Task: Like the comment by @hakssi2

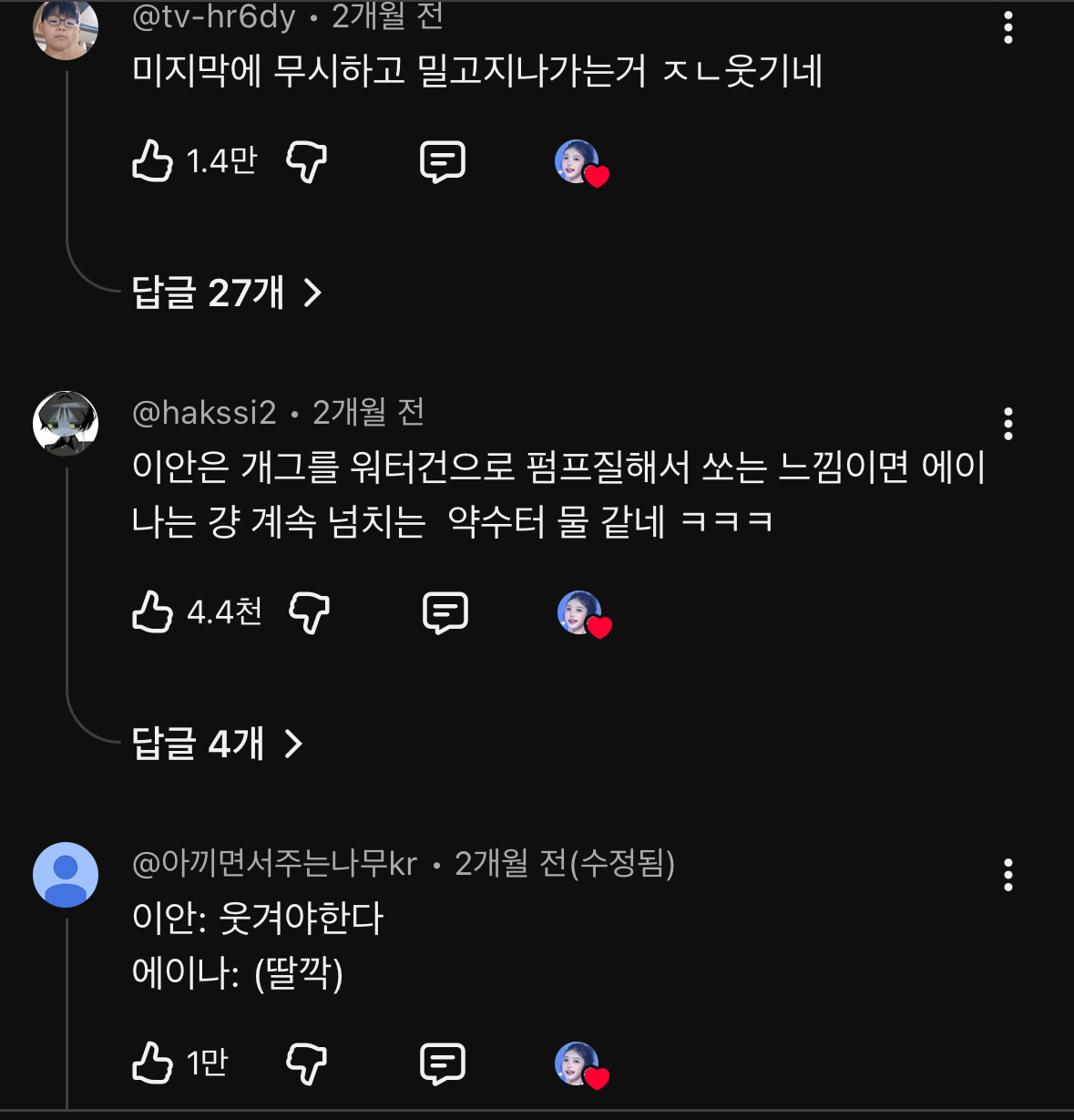Action: (152, 611)
